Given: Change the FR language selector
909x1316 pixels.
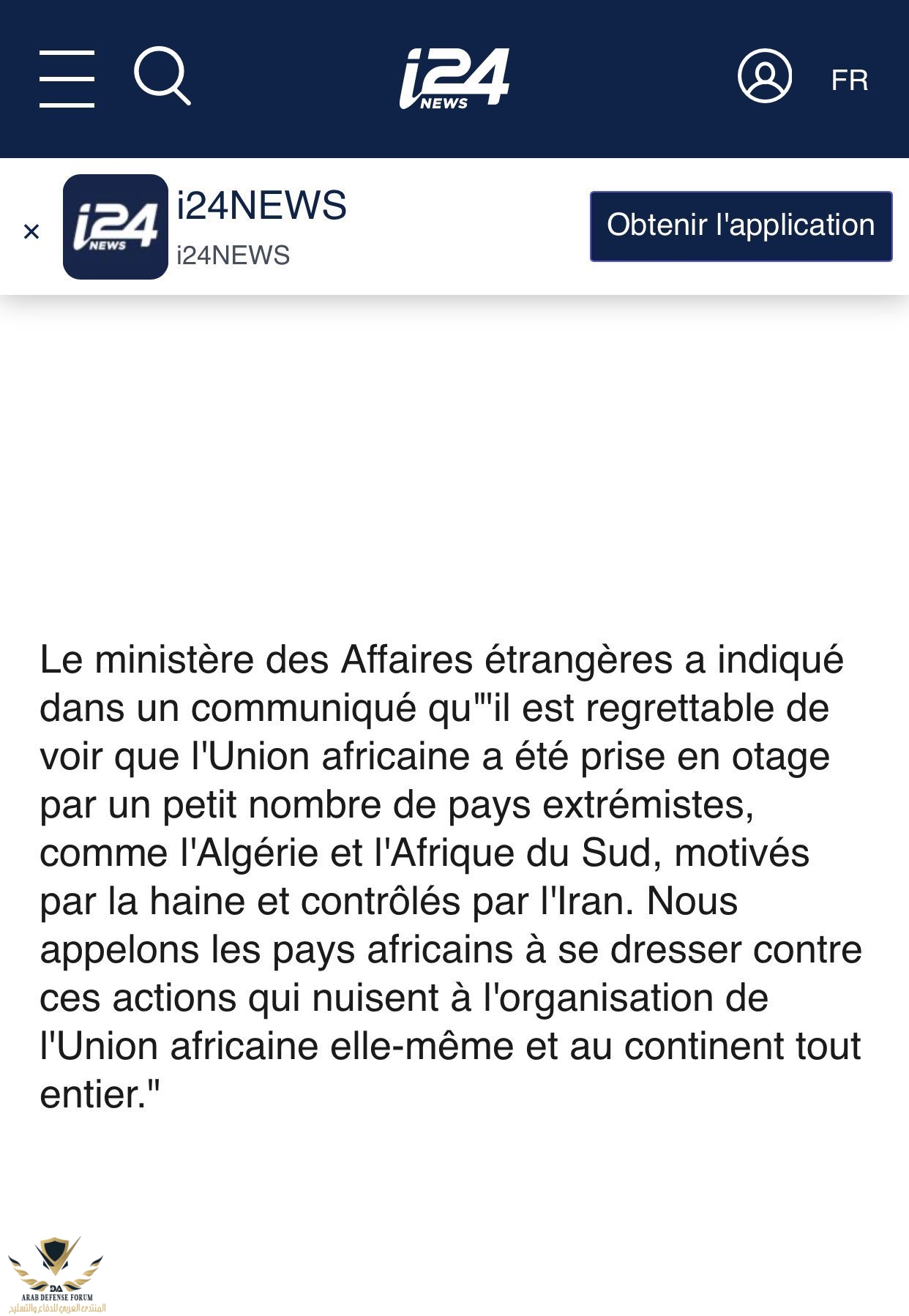Looking at the screenshot, I should [849, 80].
